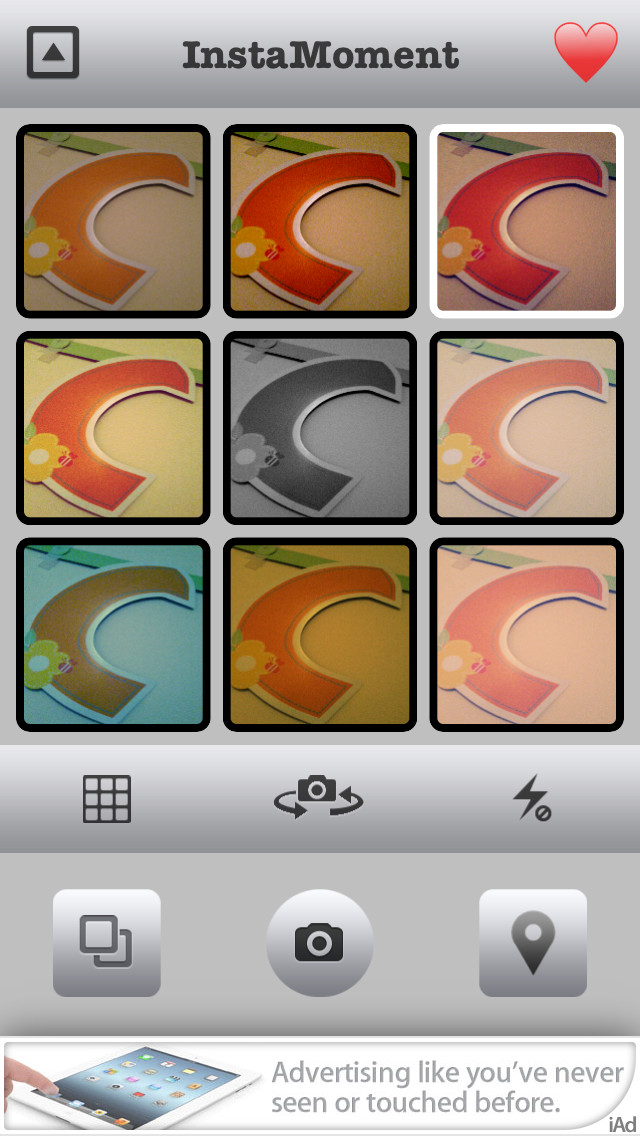Pick the white-bordered red filter preview
Image resolution: width=640 pixels, height=1136 pixels.
tap(527, 221)
